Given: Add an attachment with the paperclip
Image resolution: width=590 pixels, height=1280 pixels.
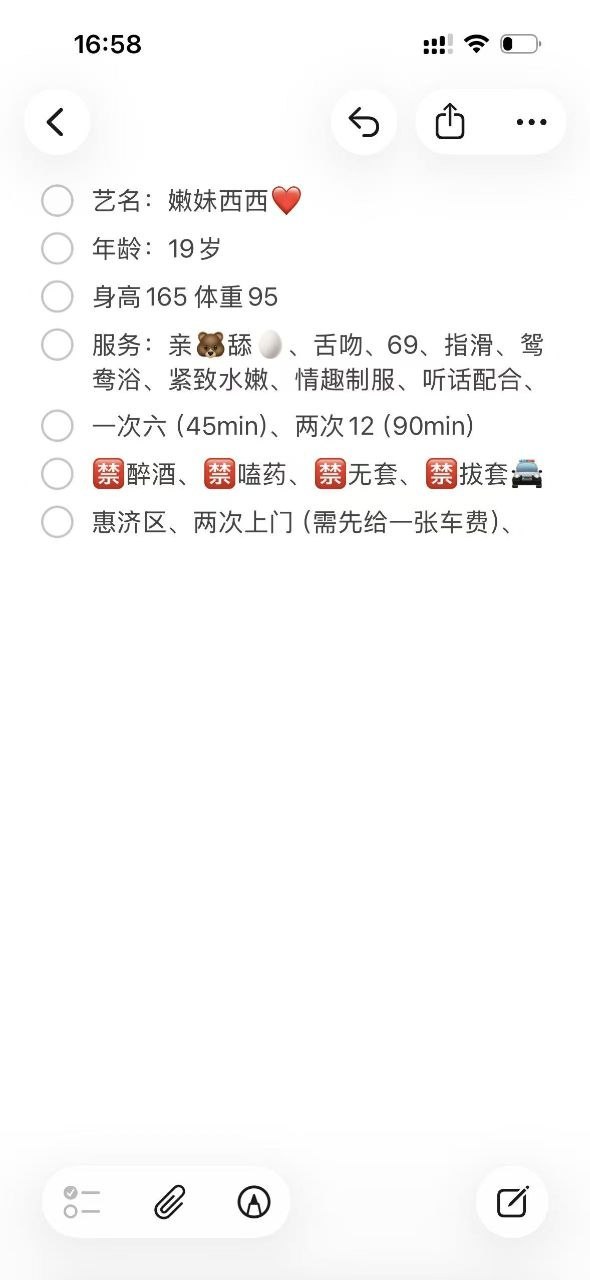Looking at the screenshot, I should (x=169, y=1202).
